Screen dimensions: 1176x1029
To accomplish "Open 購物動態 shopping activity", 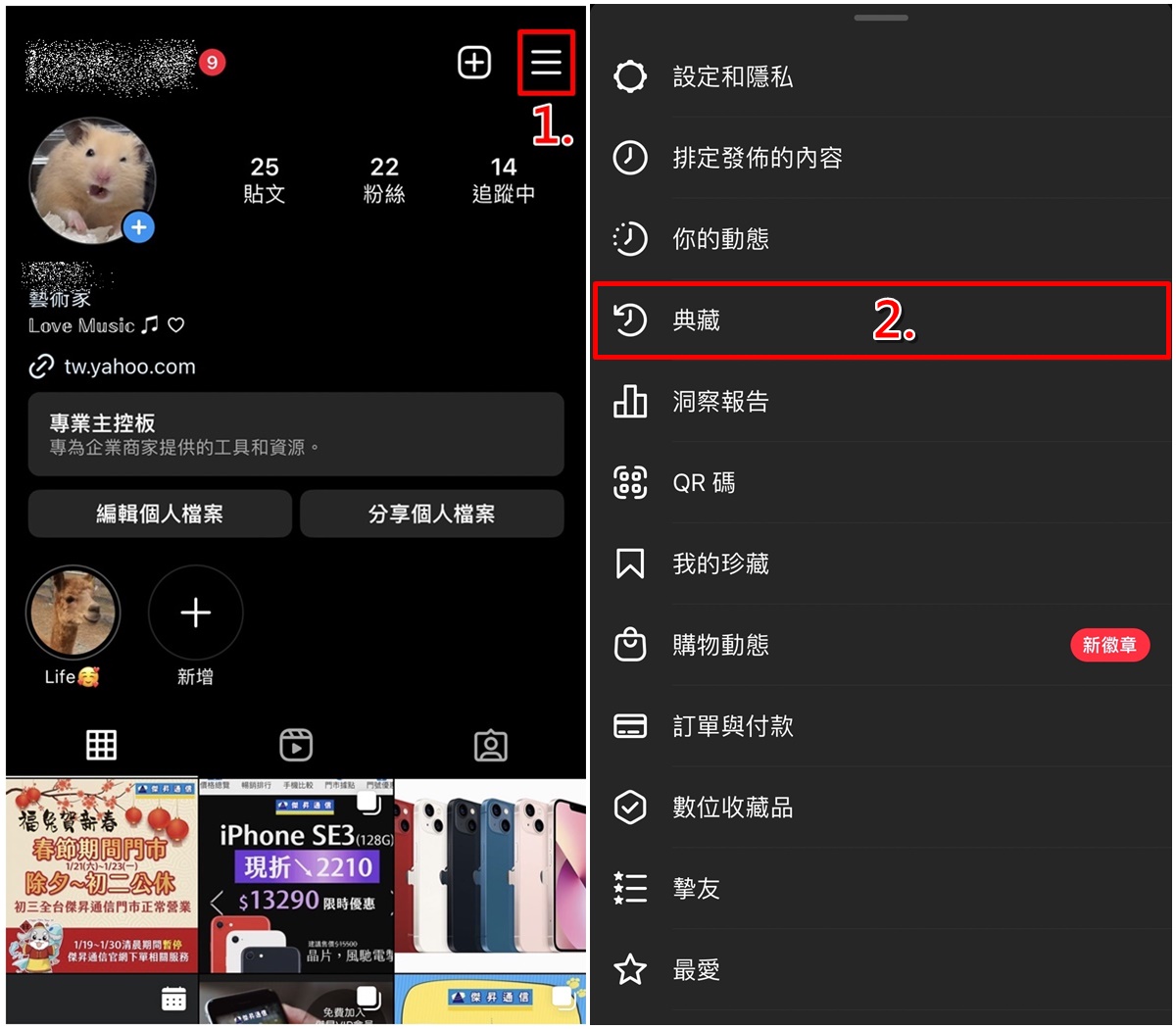I will coord(720,645).
